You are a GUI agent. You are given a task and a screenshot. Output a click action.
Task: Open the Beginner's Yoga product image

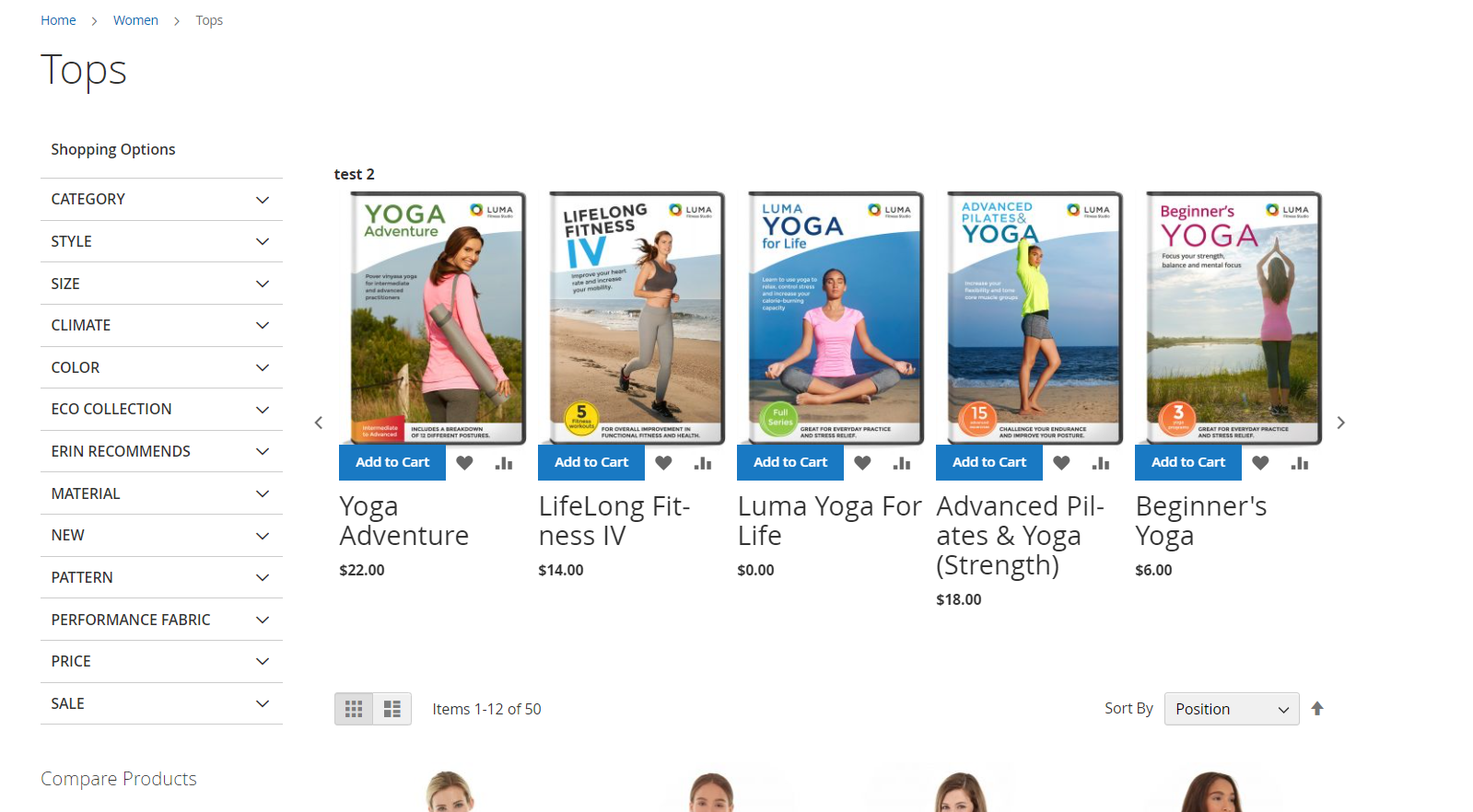point(1233,318)
